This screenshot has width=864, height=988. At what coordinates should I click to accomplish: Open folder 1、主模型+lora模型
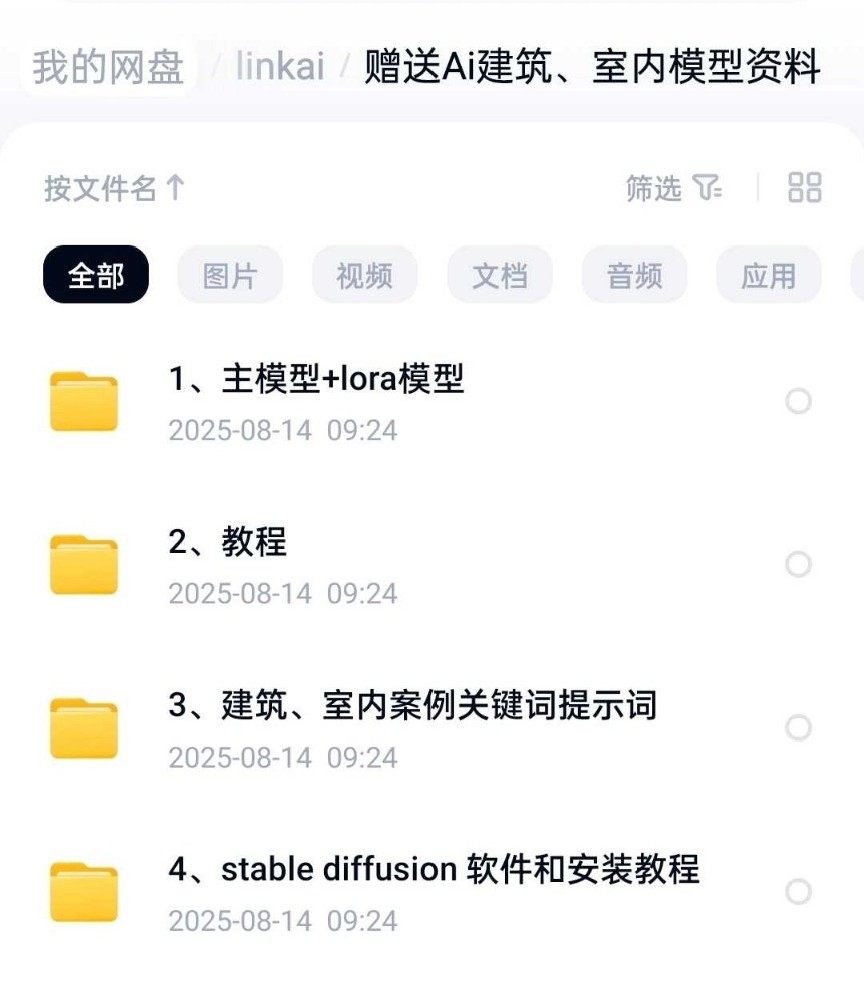point(316,380)
